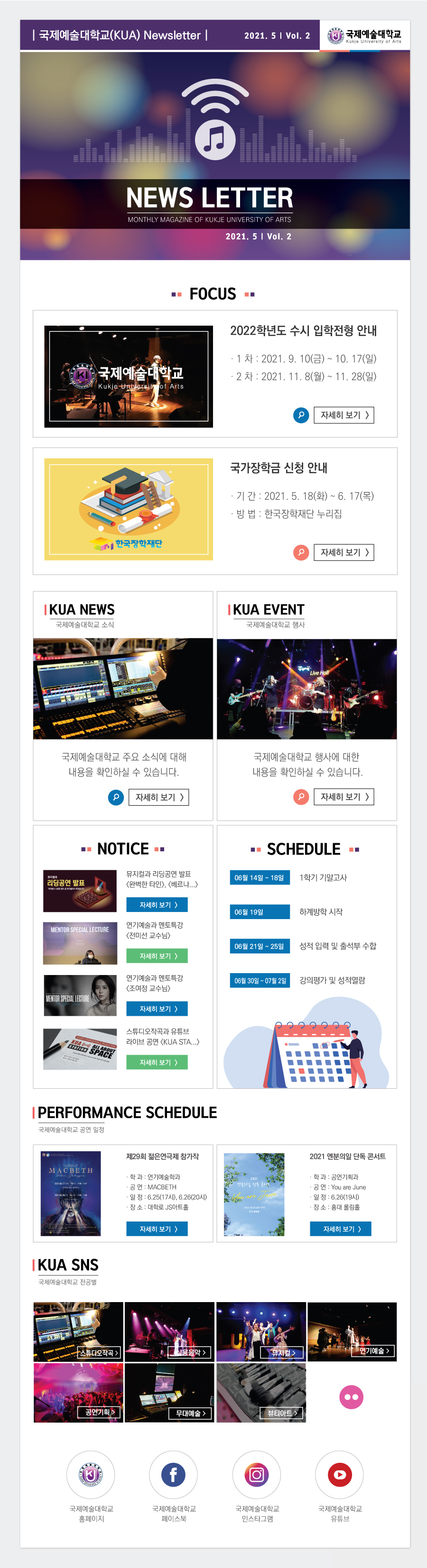The width and height of the screenshot is (427, 1568).
Task: View details of 국가장학금 신청 안내
Action: [343, 552]
